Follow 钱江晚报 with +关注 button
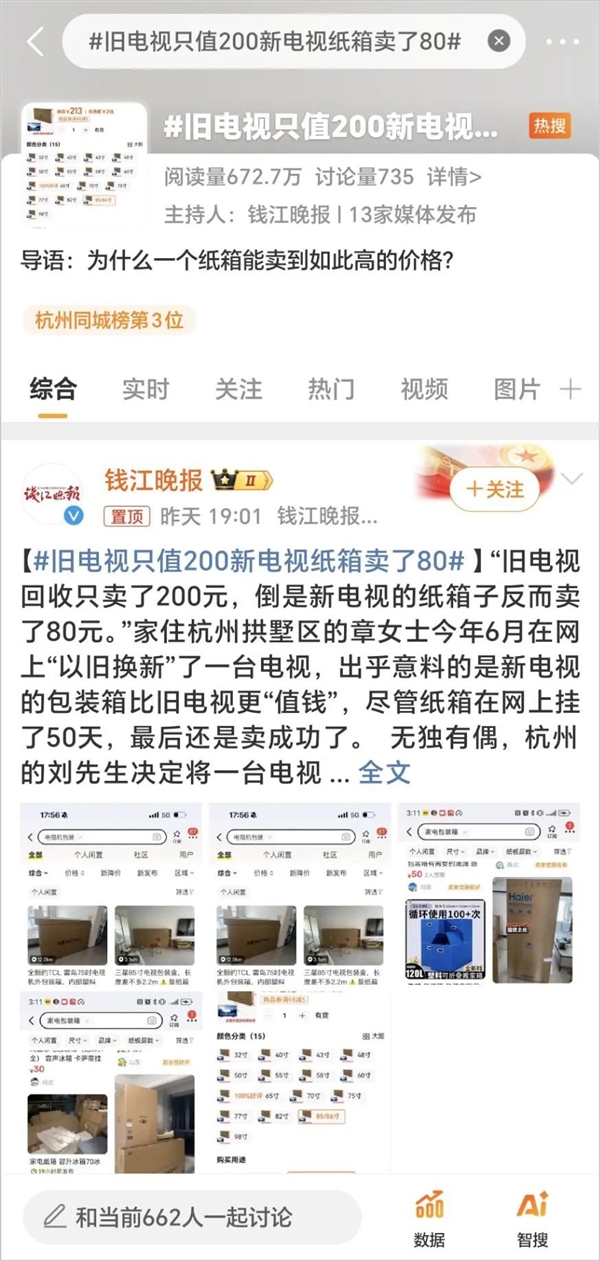The width and height of the screenshot is (600, 1261). pyautogui.click(x=495, y=489)
